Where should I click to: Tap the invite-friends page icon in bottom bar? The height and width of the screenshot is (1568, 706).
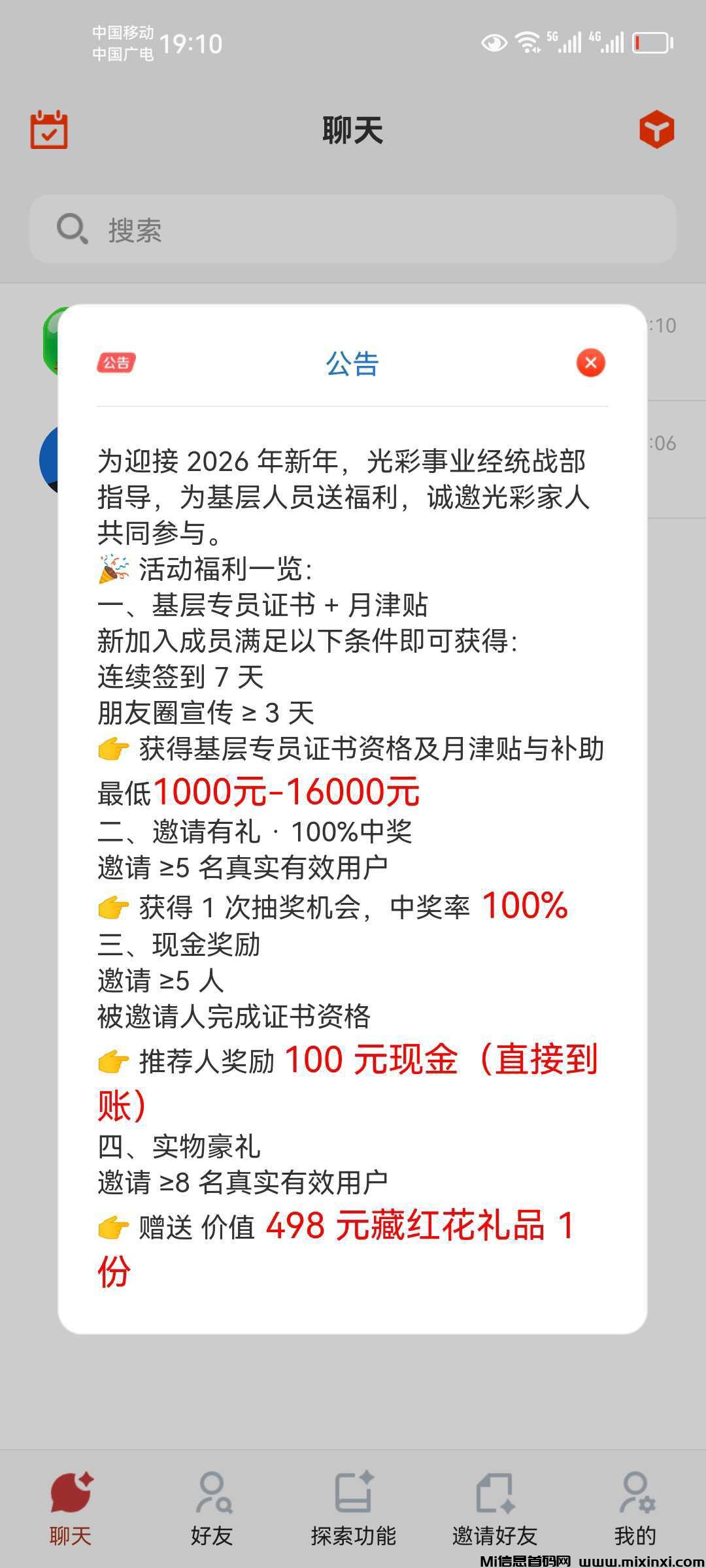495,1493
